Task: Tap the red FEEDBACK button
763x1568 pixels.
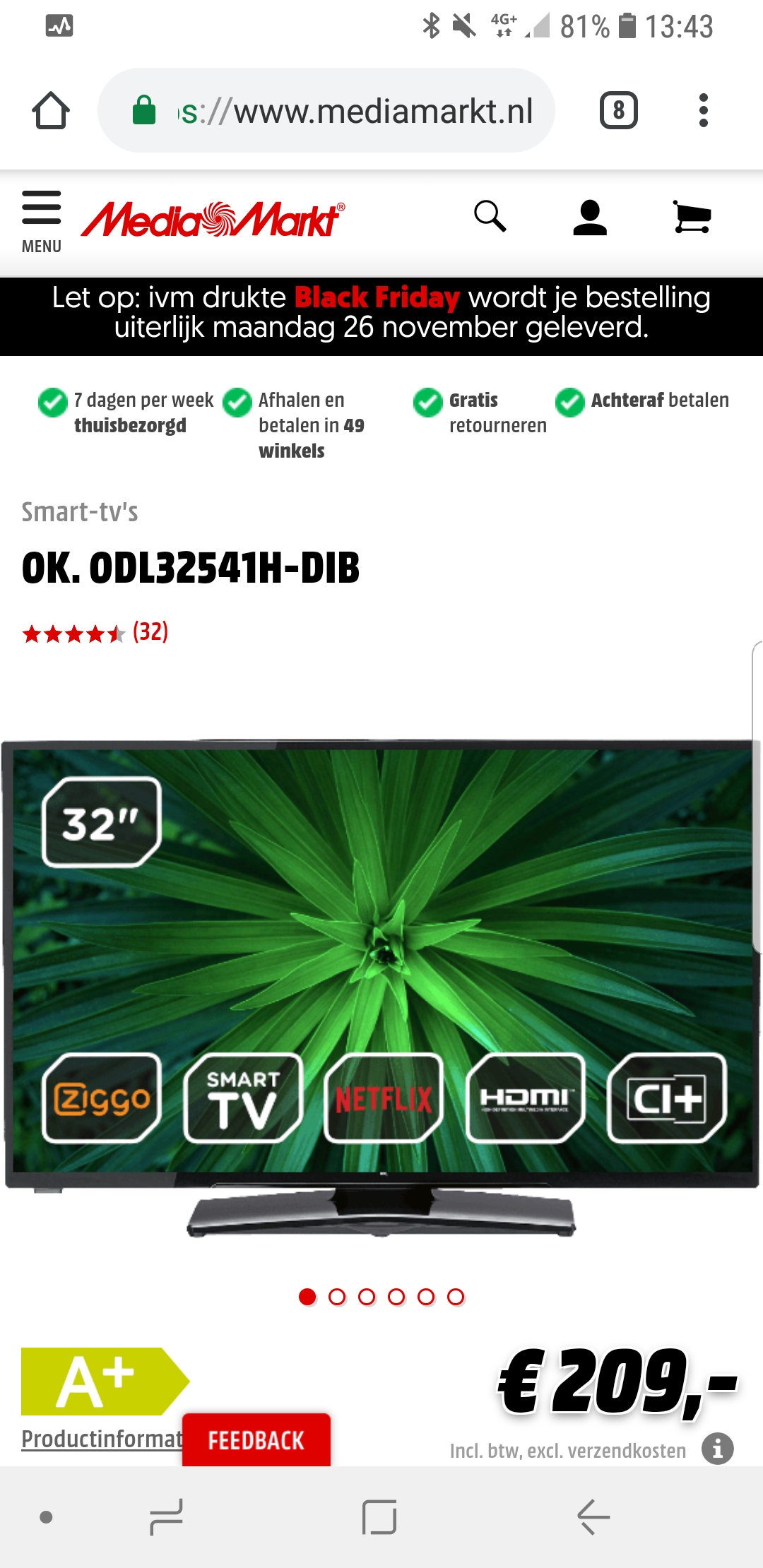Action: point(256,1439)
